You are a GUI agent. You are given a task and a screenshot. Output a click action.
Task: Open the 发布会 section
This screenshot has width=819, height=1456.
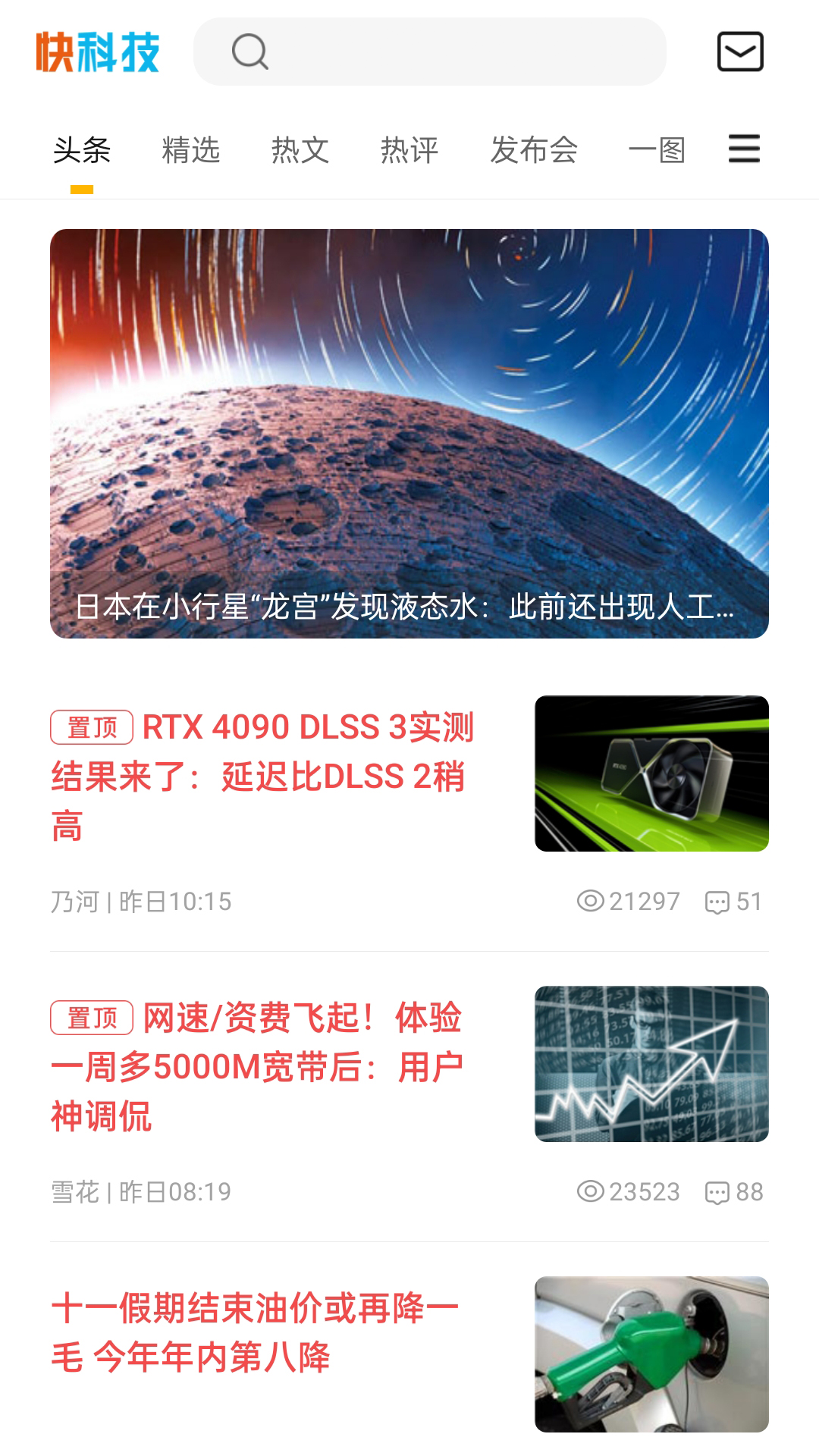(535, 149)
